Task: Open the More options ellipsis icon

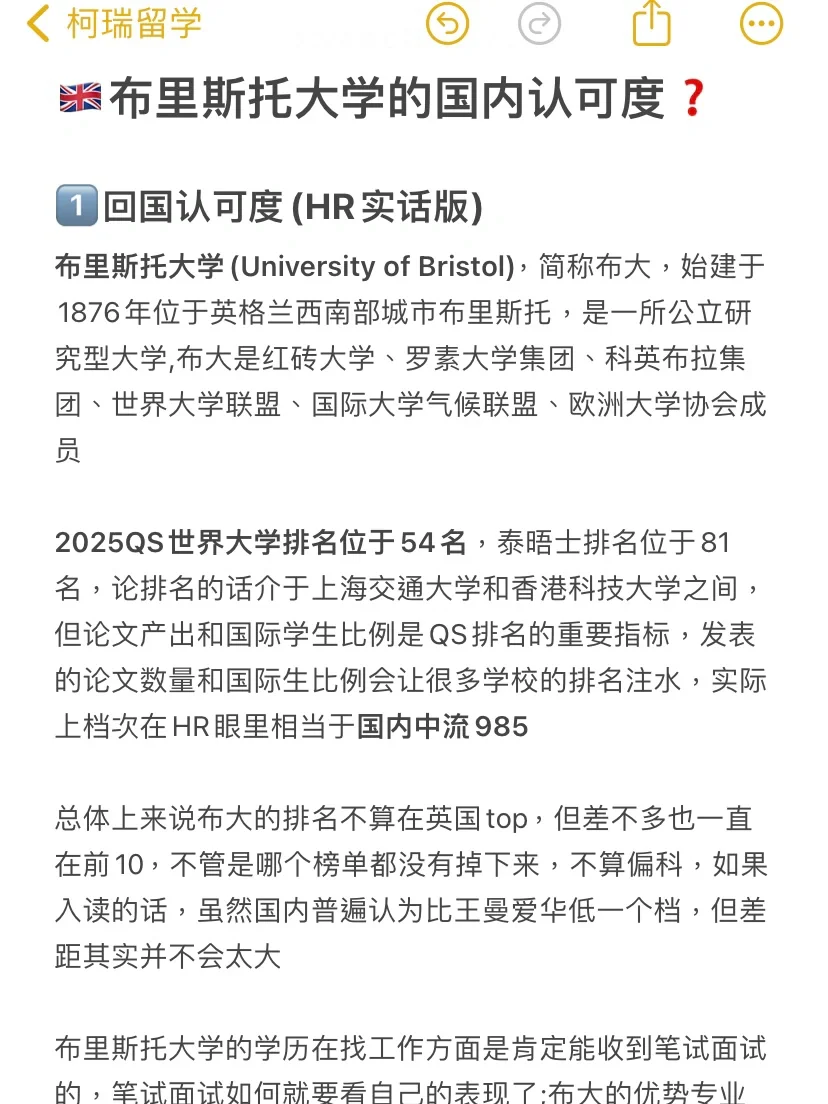Action: pos(760,24)
